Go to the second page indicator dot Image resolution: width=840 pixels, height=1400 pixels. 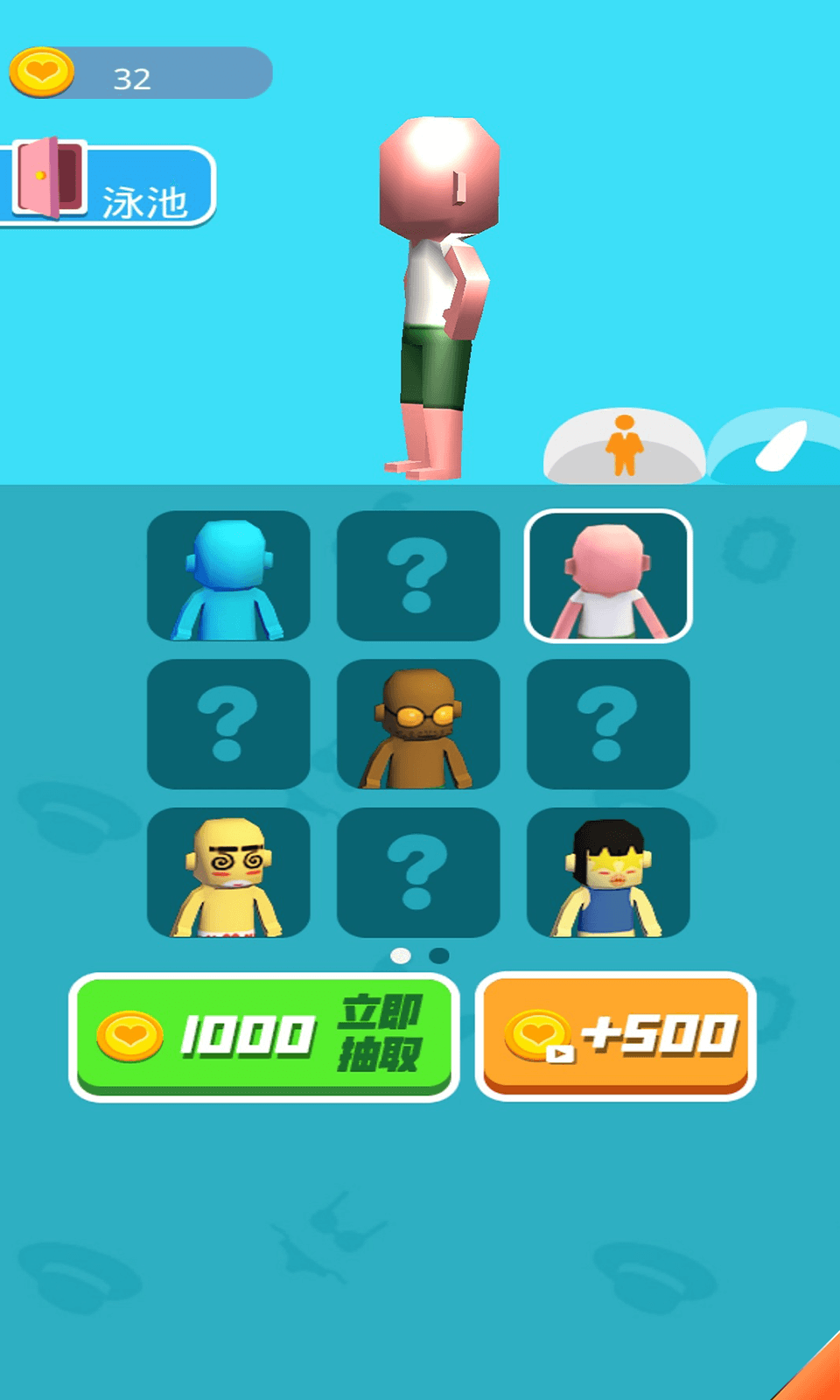(x=439, y=955)
